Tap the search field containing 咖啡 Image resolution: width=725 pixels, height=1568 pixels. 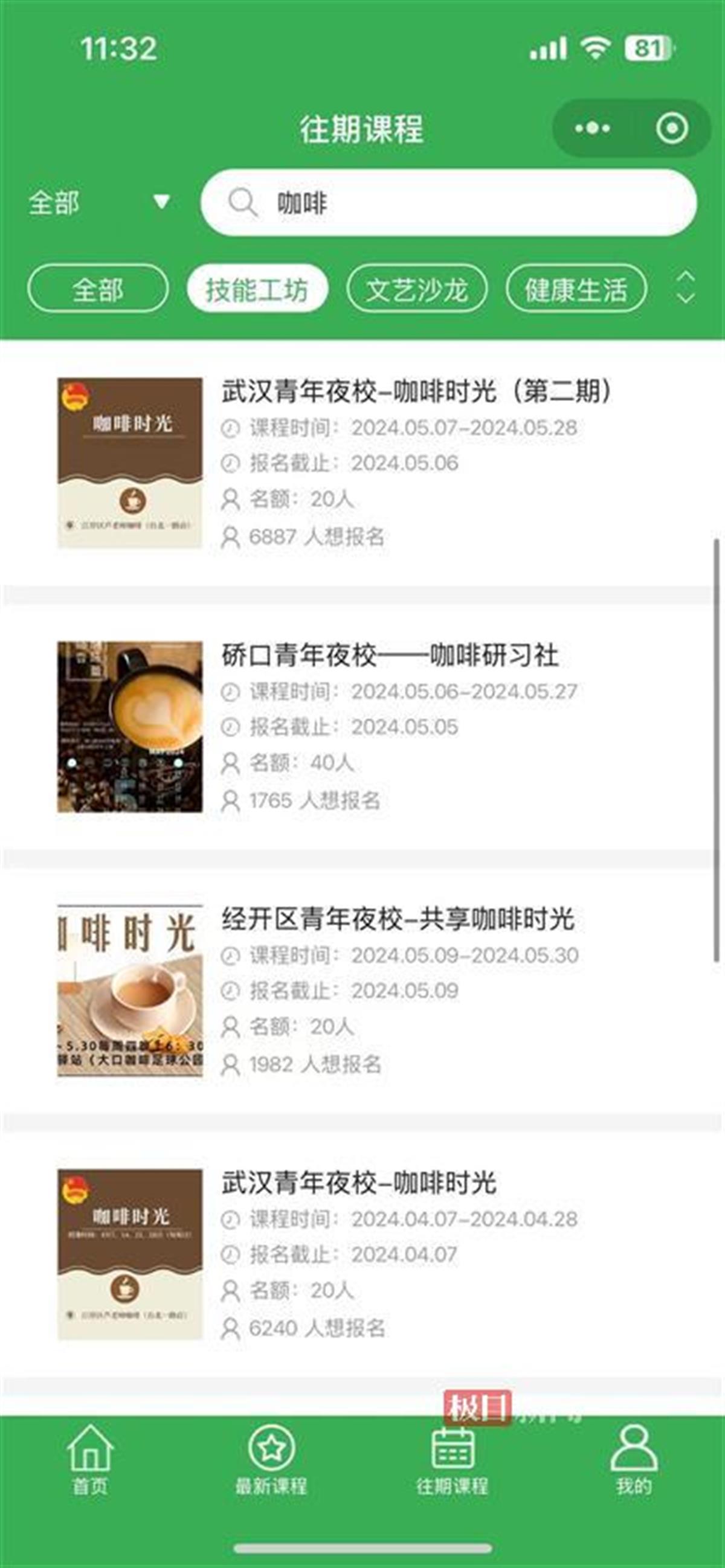[426, 204]
